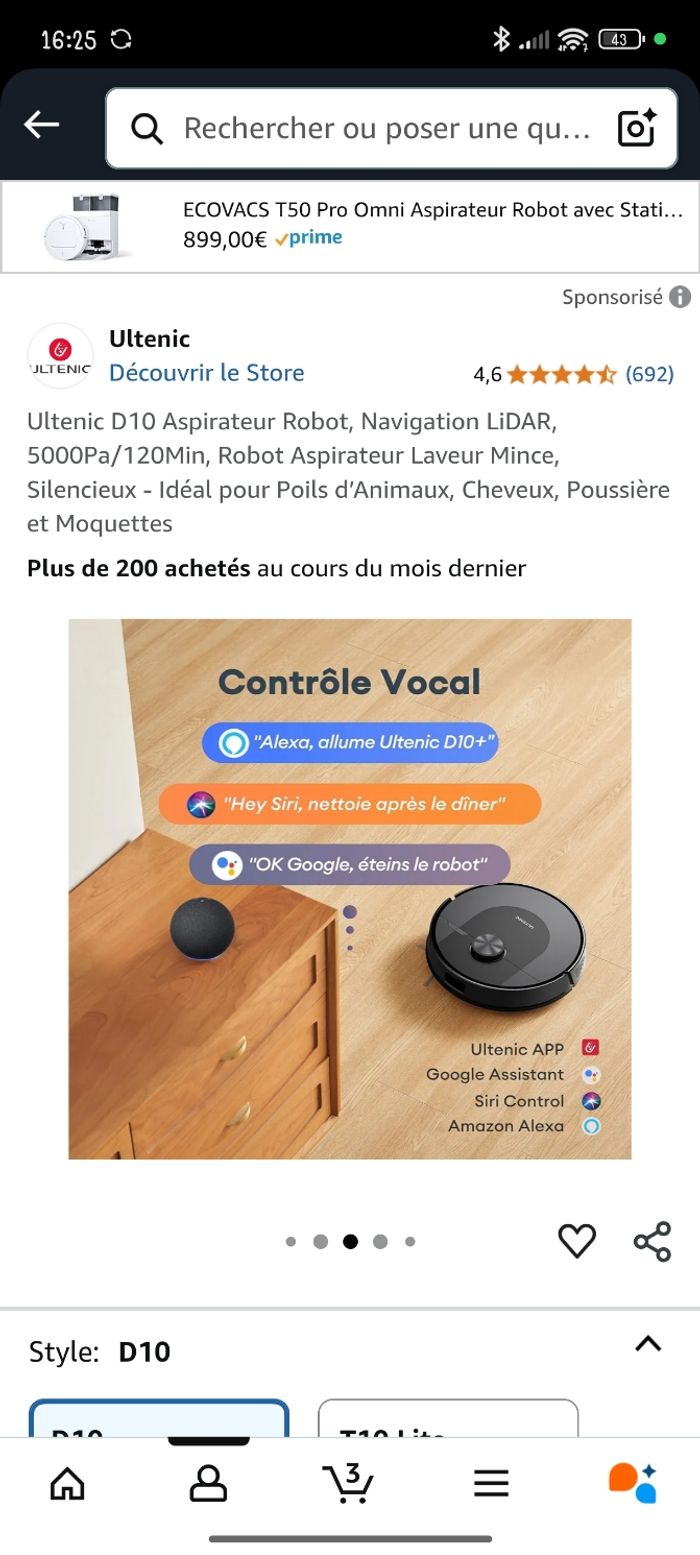Go back using the top arrow
The image size is (700, 1555).
coord(42,125)
